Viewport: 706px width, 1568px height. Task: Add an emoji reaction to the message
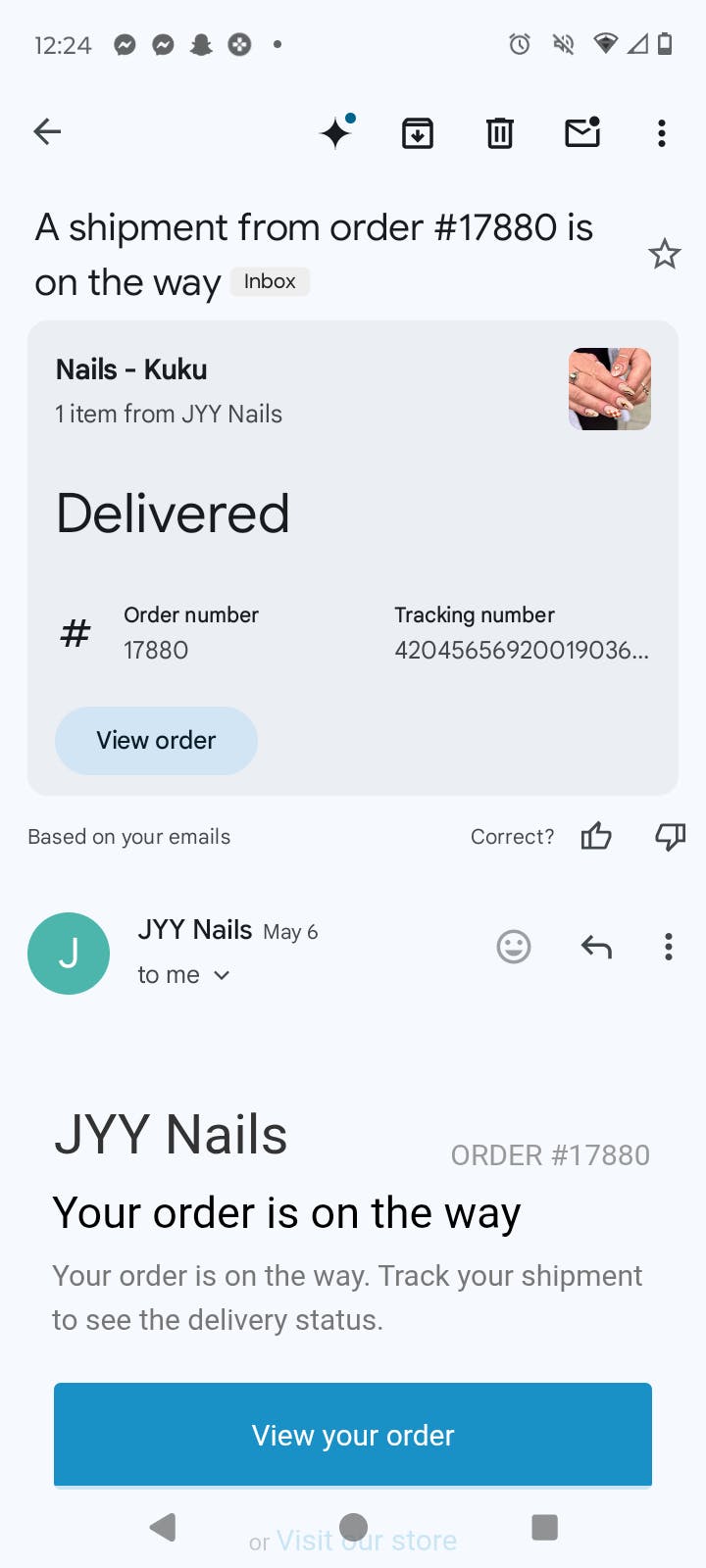click(x=514, y=947)
